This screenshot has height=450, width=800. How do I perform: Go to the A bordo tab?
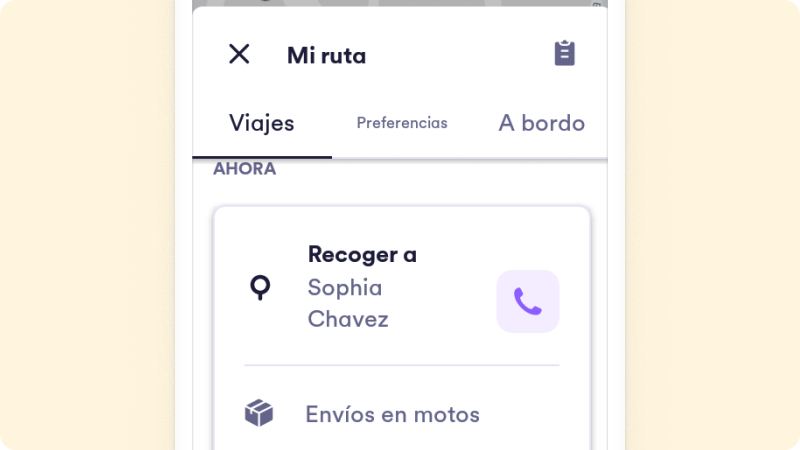(x=541, y=124)
